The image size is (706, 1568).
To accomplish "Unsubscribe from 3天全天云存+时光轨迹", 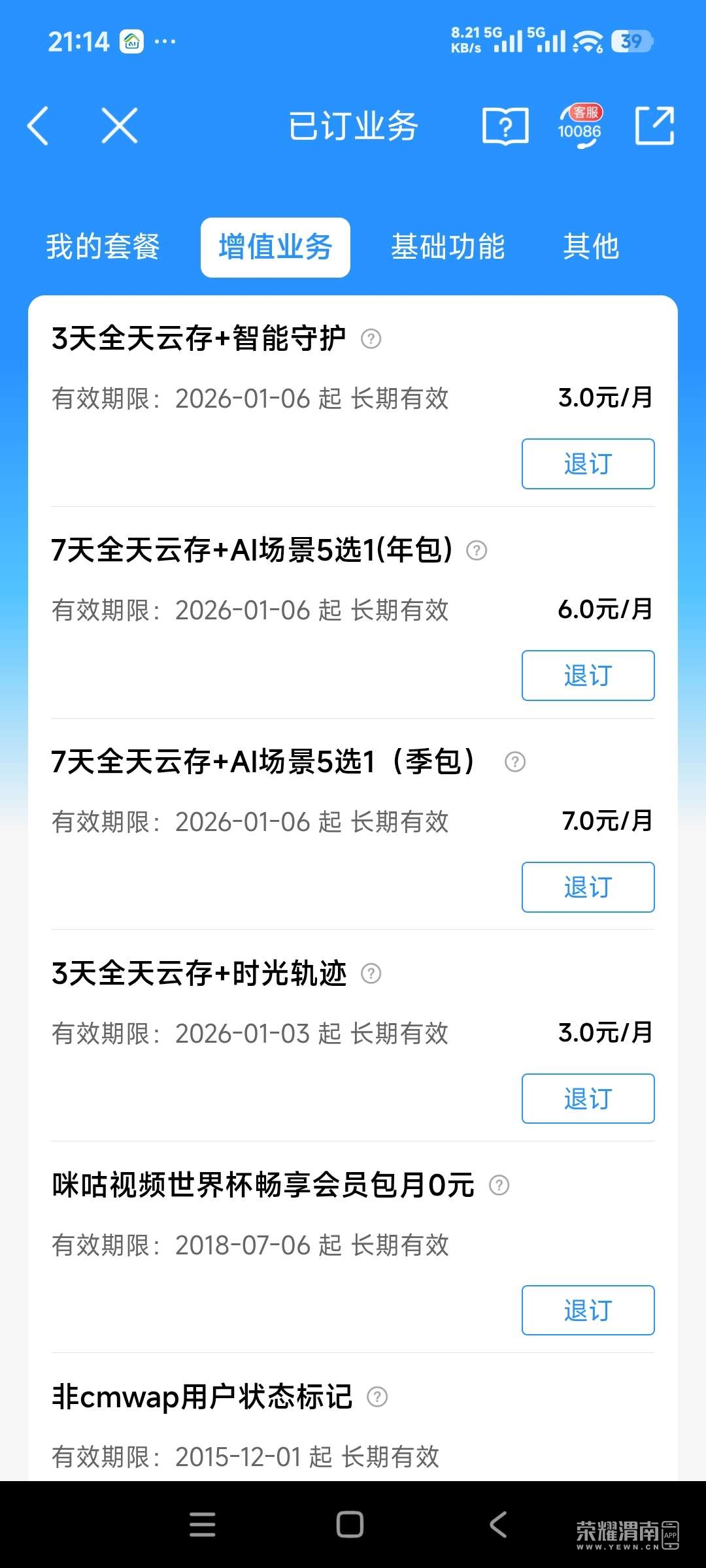I will [588, 1099].
